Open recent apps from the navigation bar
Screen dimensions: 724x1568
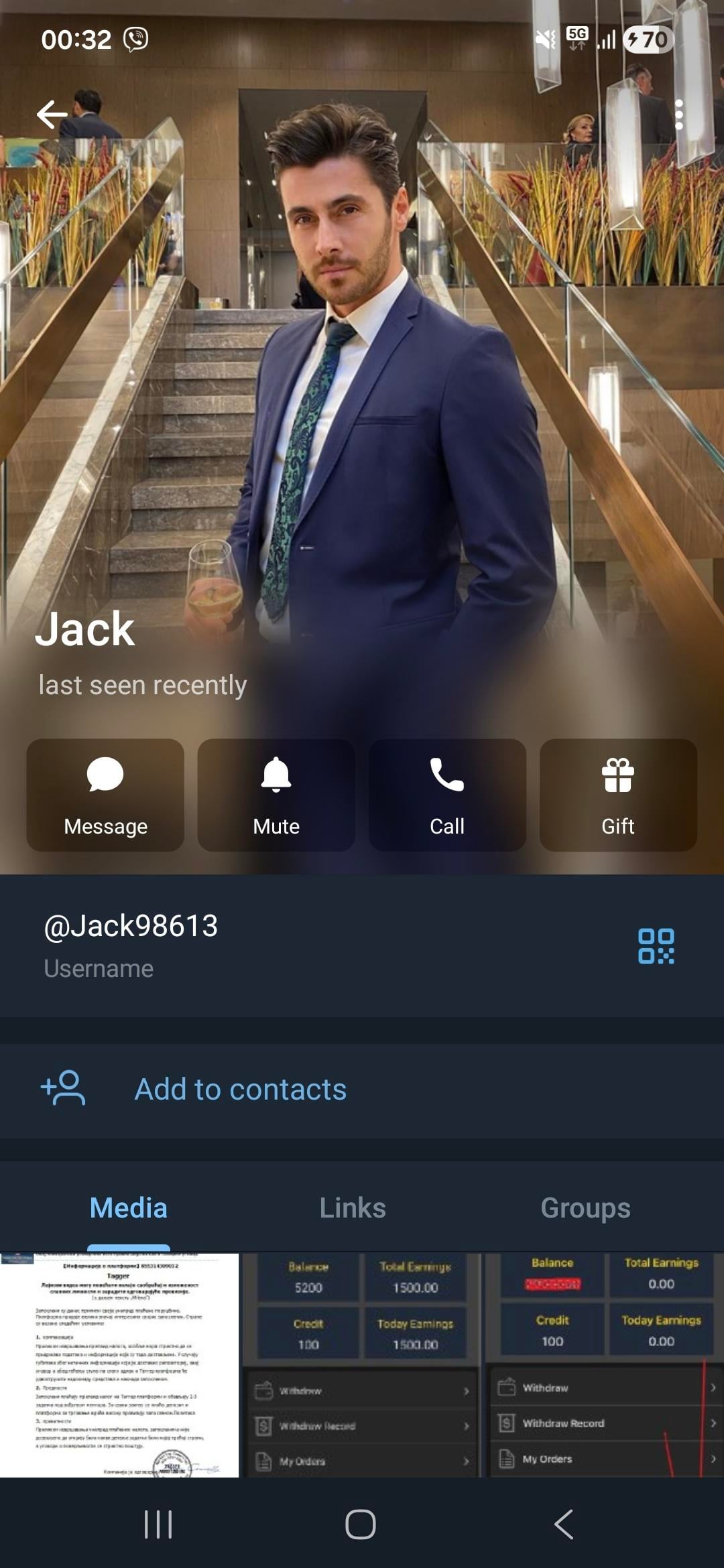pos(158,1524)
